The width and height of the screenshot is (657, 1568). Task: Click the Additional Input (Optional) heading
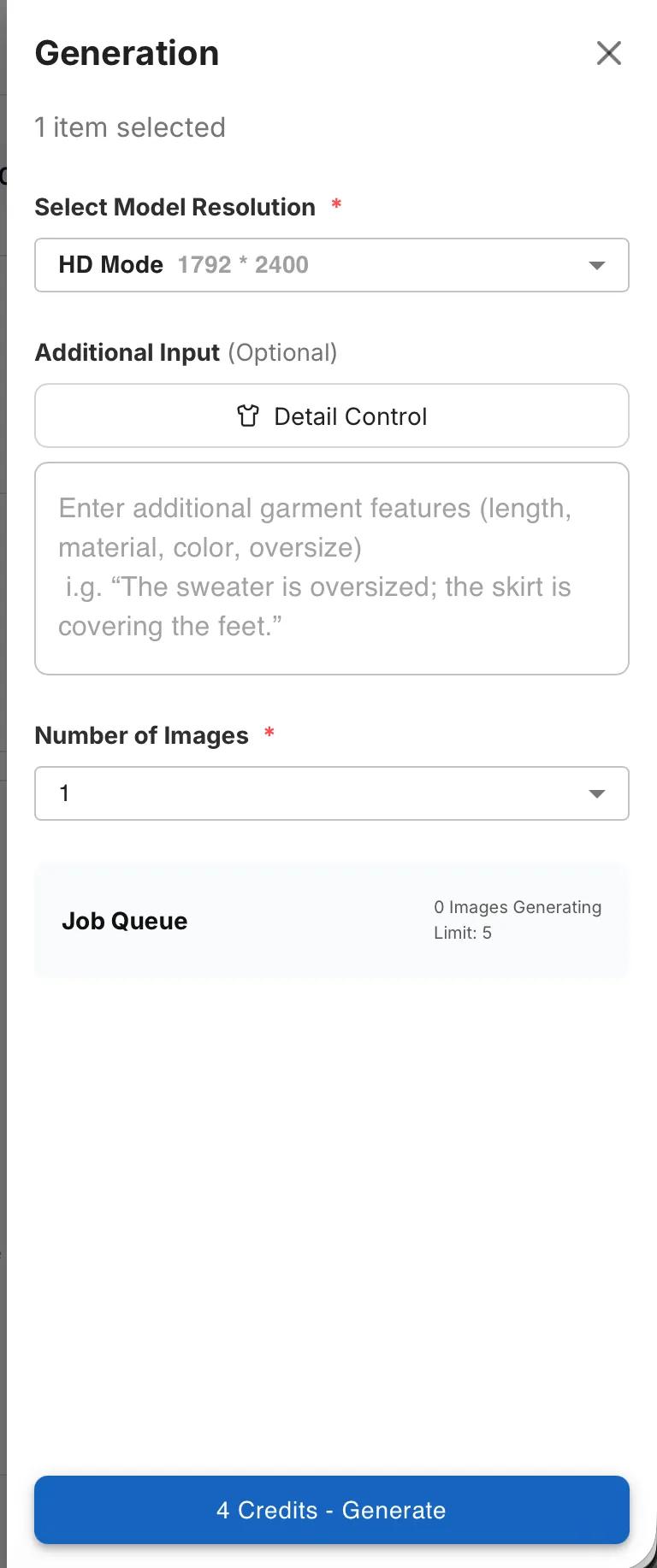(186, 352)
